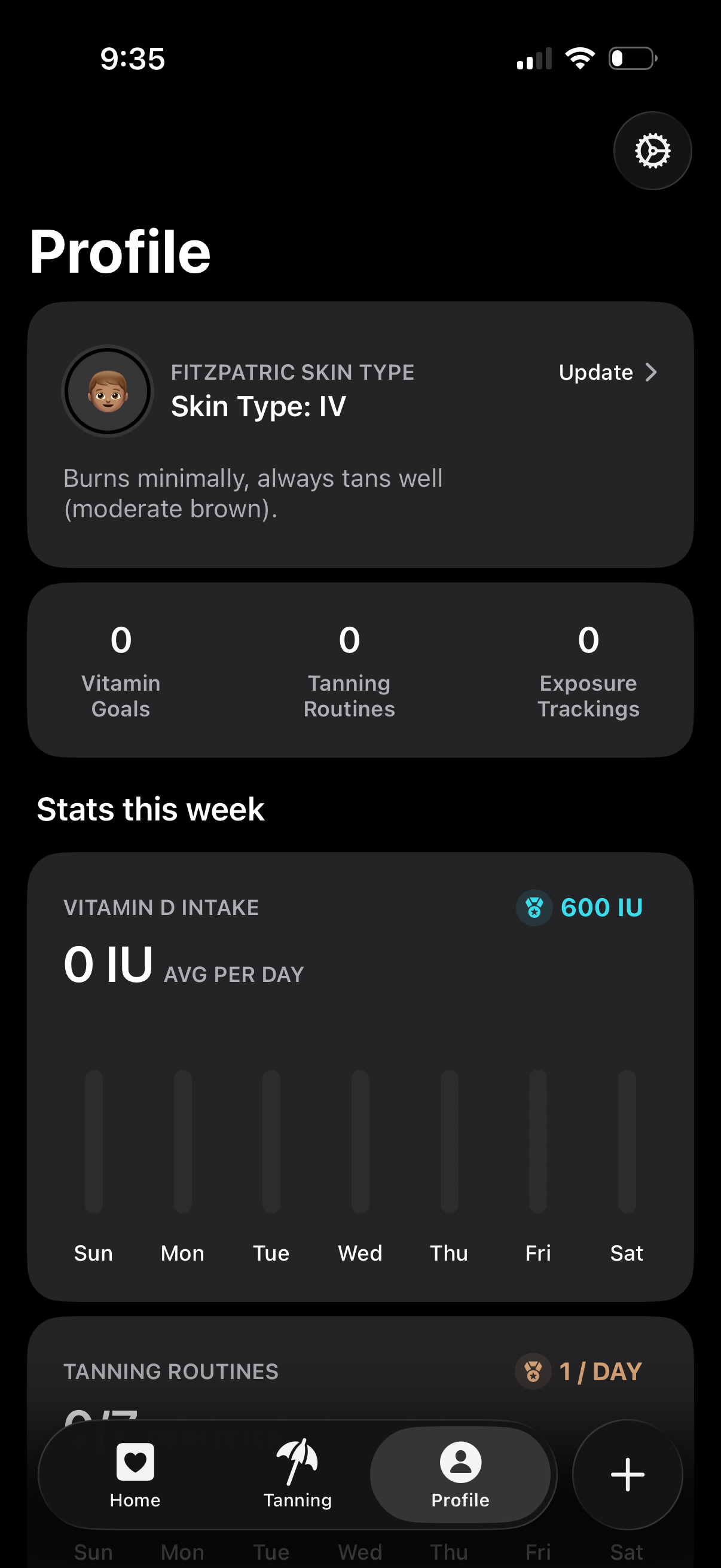Tap the blue medal icon beside 600 IU
The height and width of the screenshot is (1568, 721).
tap(534, 908)
